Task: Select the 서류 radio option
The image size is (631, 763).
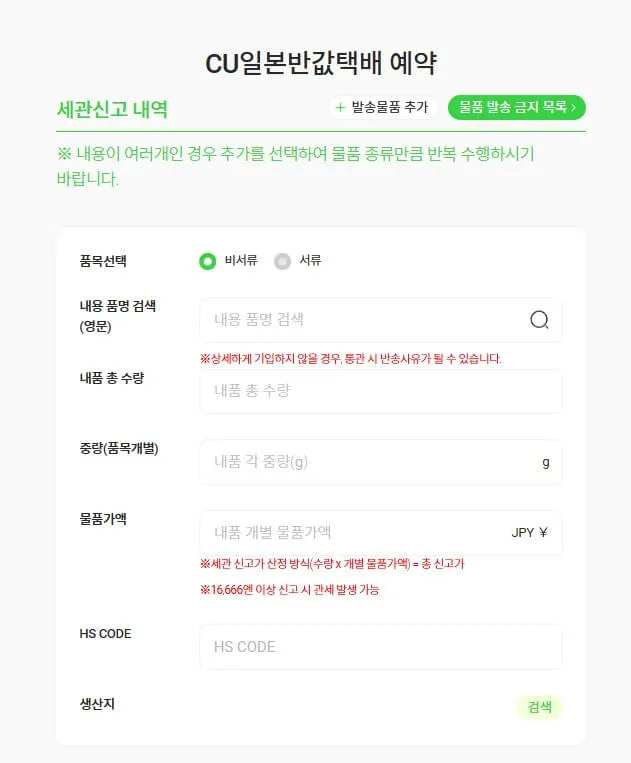Action: click(x=283, y=261)
